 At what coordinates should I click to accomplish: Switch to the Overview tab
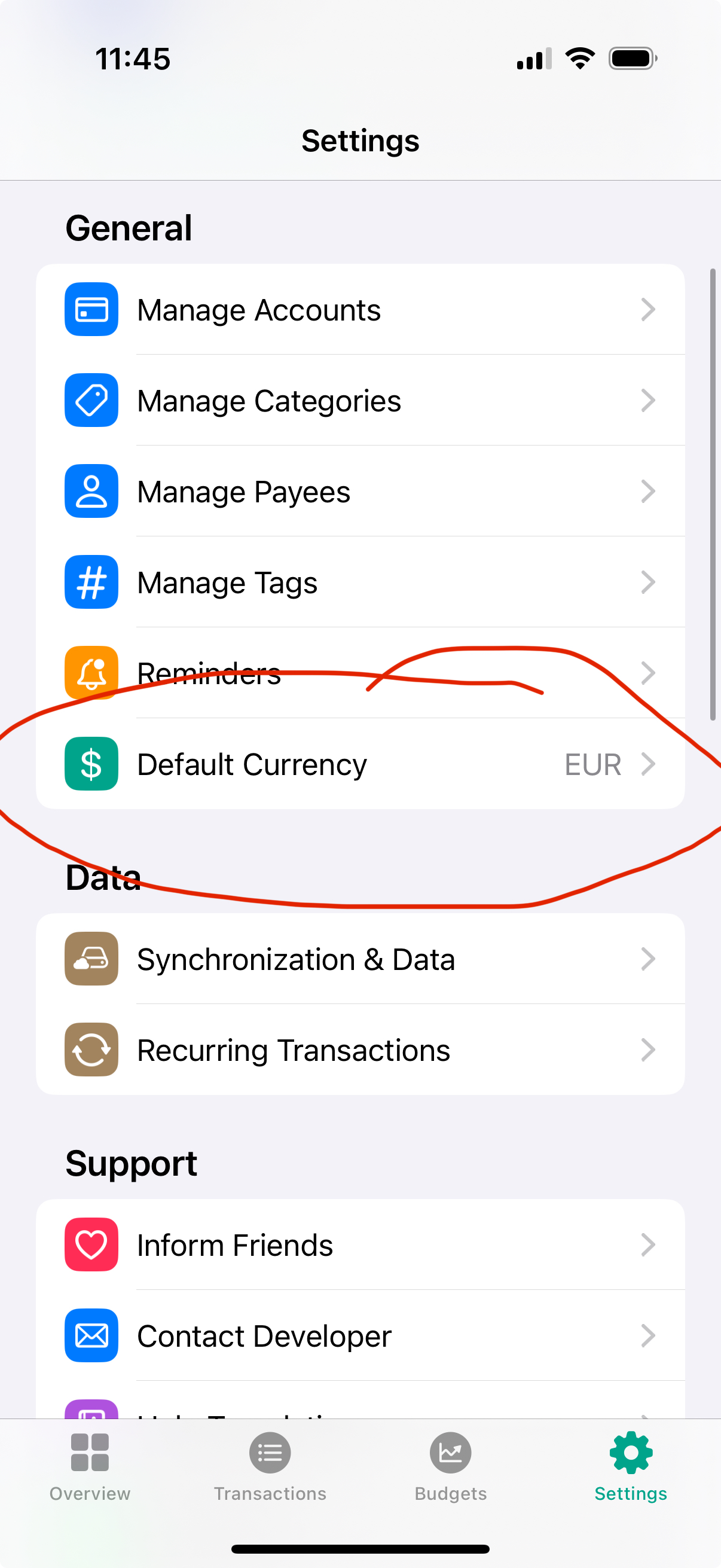[x=90, y=1467]
